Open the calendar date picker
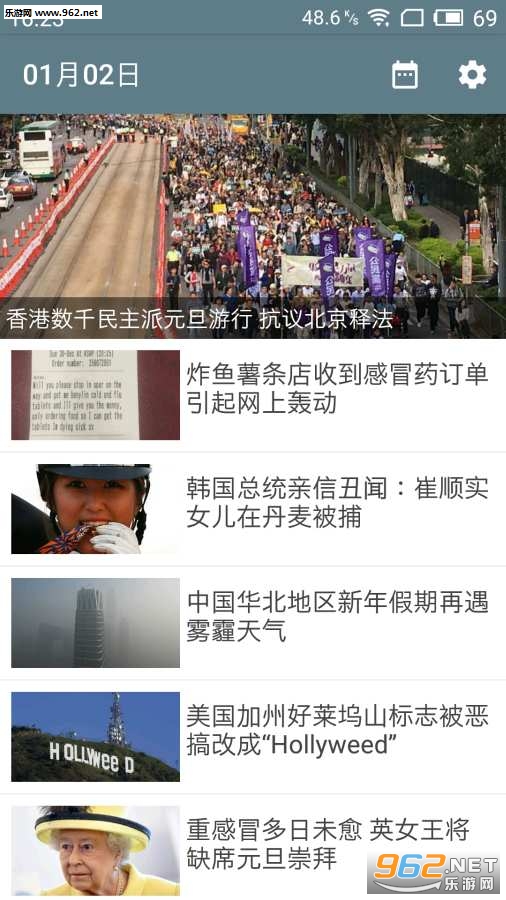The image size is (506, 900). [405, 75]
